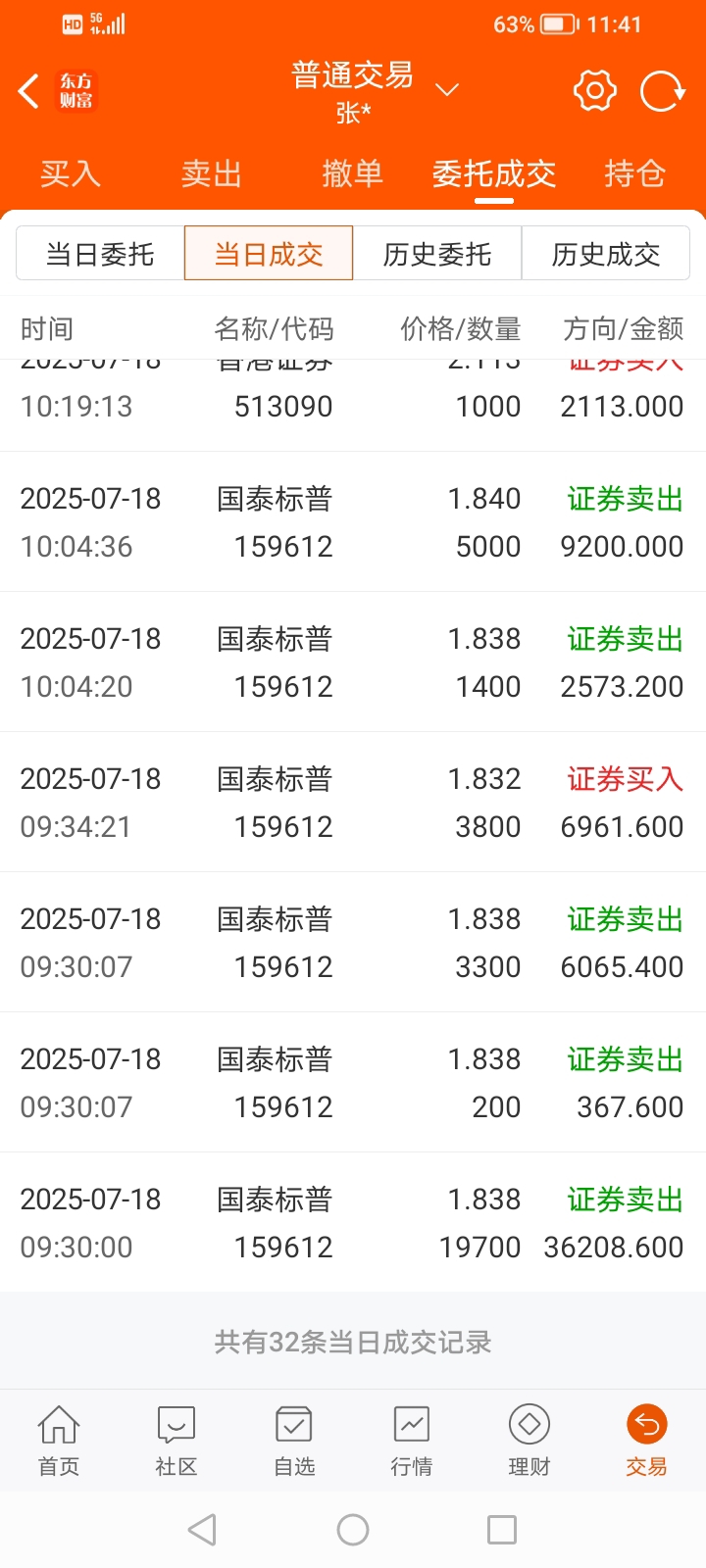Image resolution: width=706 pixels, height=1568 pixels.
Task: Select the 当日委托 segment
Action: point(100,254)
